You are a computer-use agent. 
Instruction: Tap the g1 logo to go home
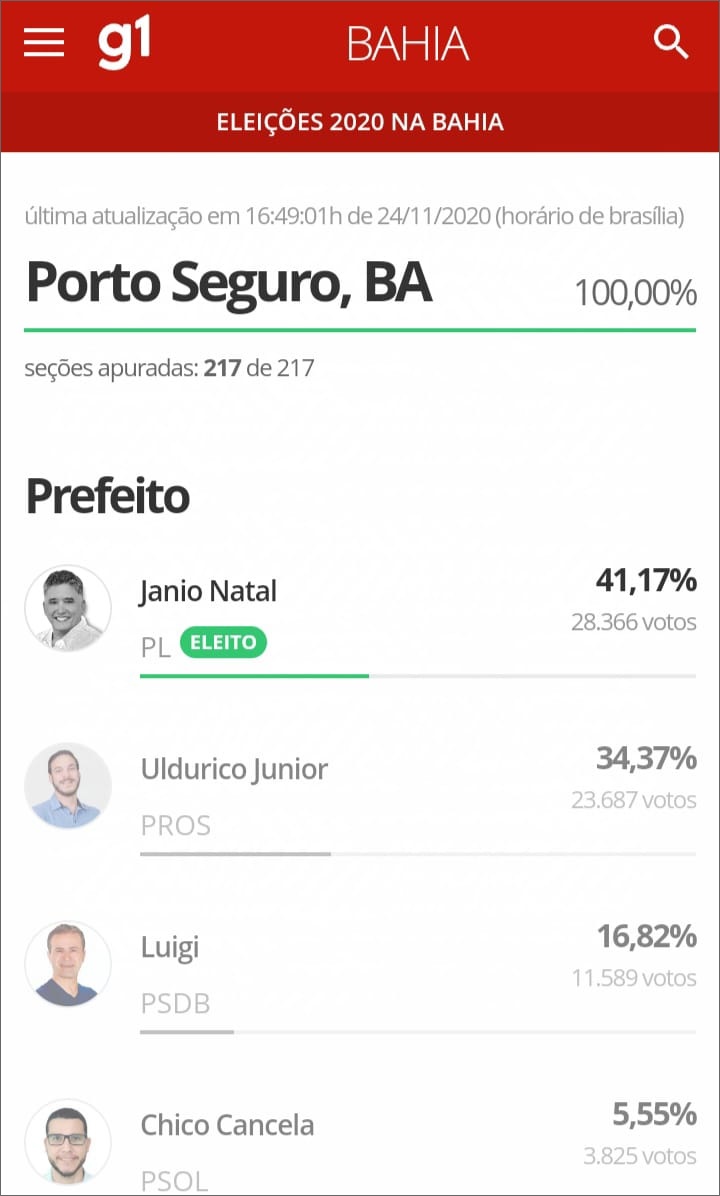(x=124, y=44)
